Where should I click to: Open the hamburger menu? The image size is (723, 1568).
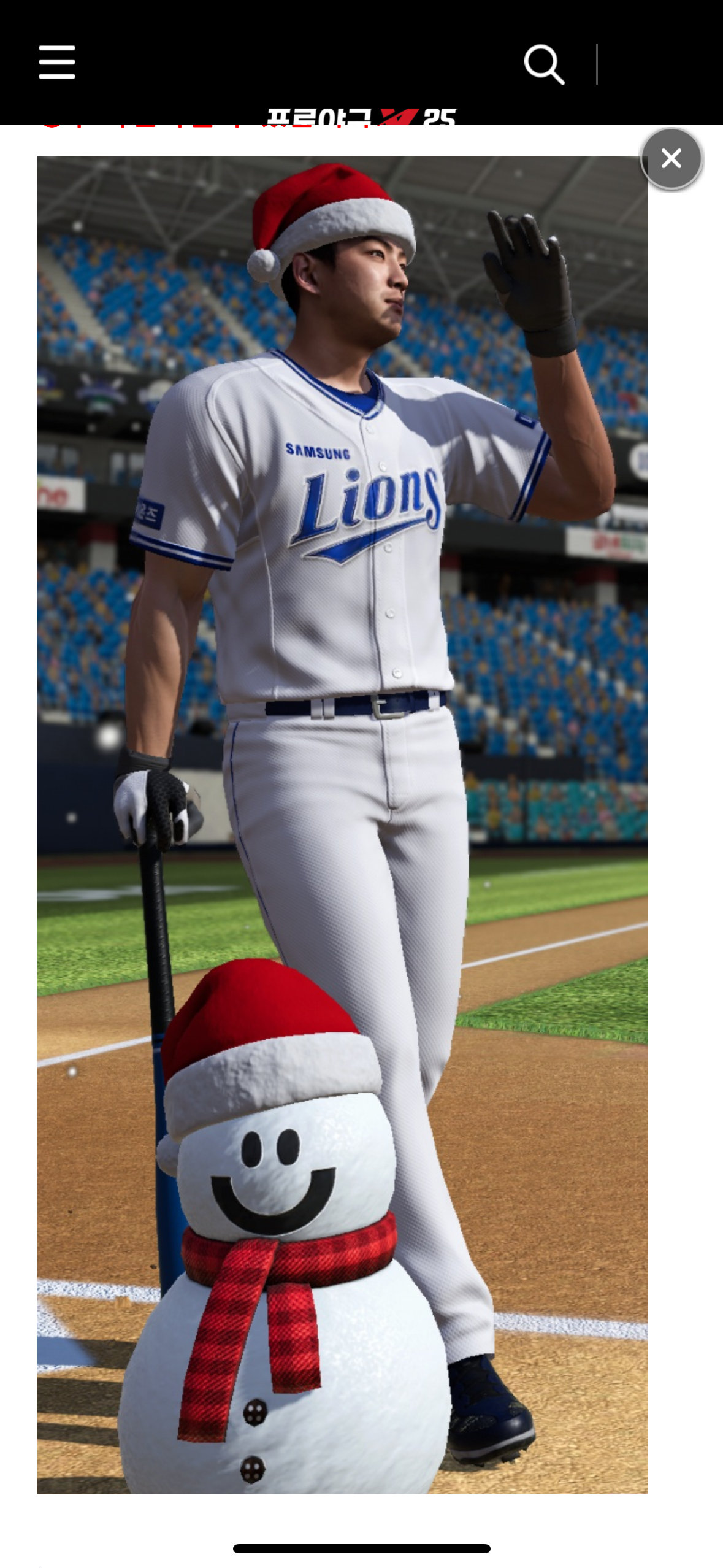57,62
